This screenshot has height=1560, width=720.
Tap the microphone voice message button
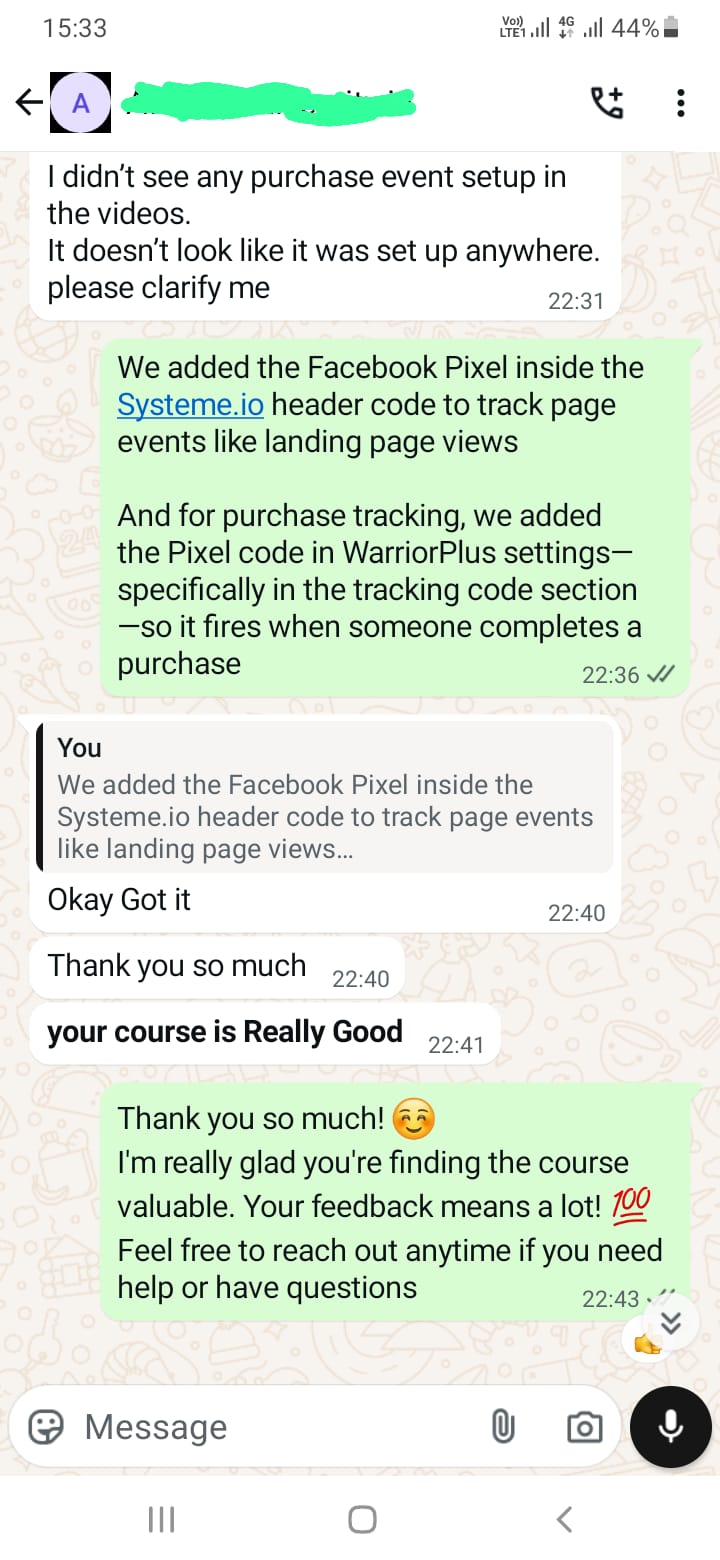(x=670, y=1427)
